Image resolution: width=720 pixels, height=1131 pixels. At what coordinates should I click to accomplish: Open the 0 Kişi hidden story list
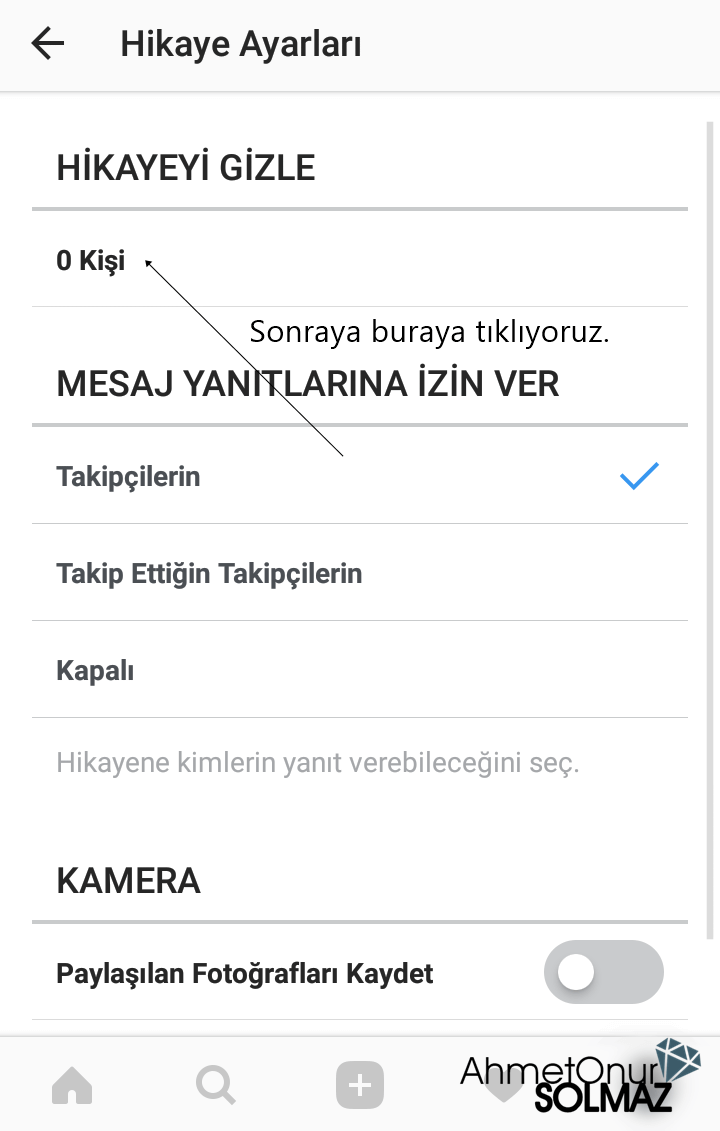pyautogui.click(x=91, y=260)
